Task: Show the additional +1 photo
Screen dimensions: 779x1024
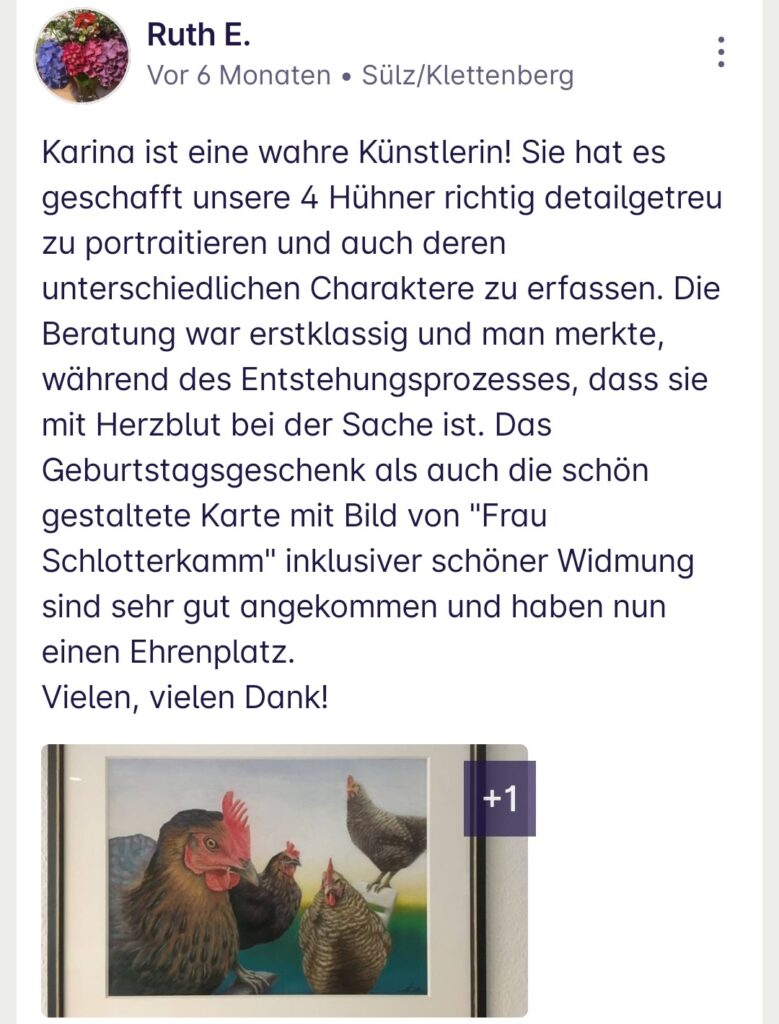Action: (499, 799)
